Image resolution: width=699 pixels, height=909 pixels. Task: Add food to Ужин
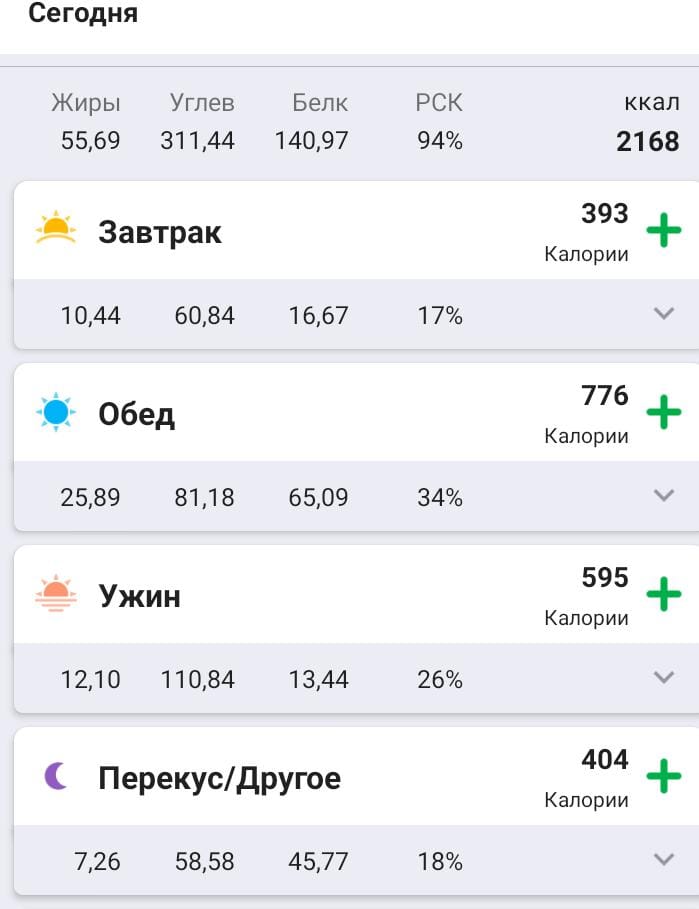pyautogui.click(x=663, y=595)
